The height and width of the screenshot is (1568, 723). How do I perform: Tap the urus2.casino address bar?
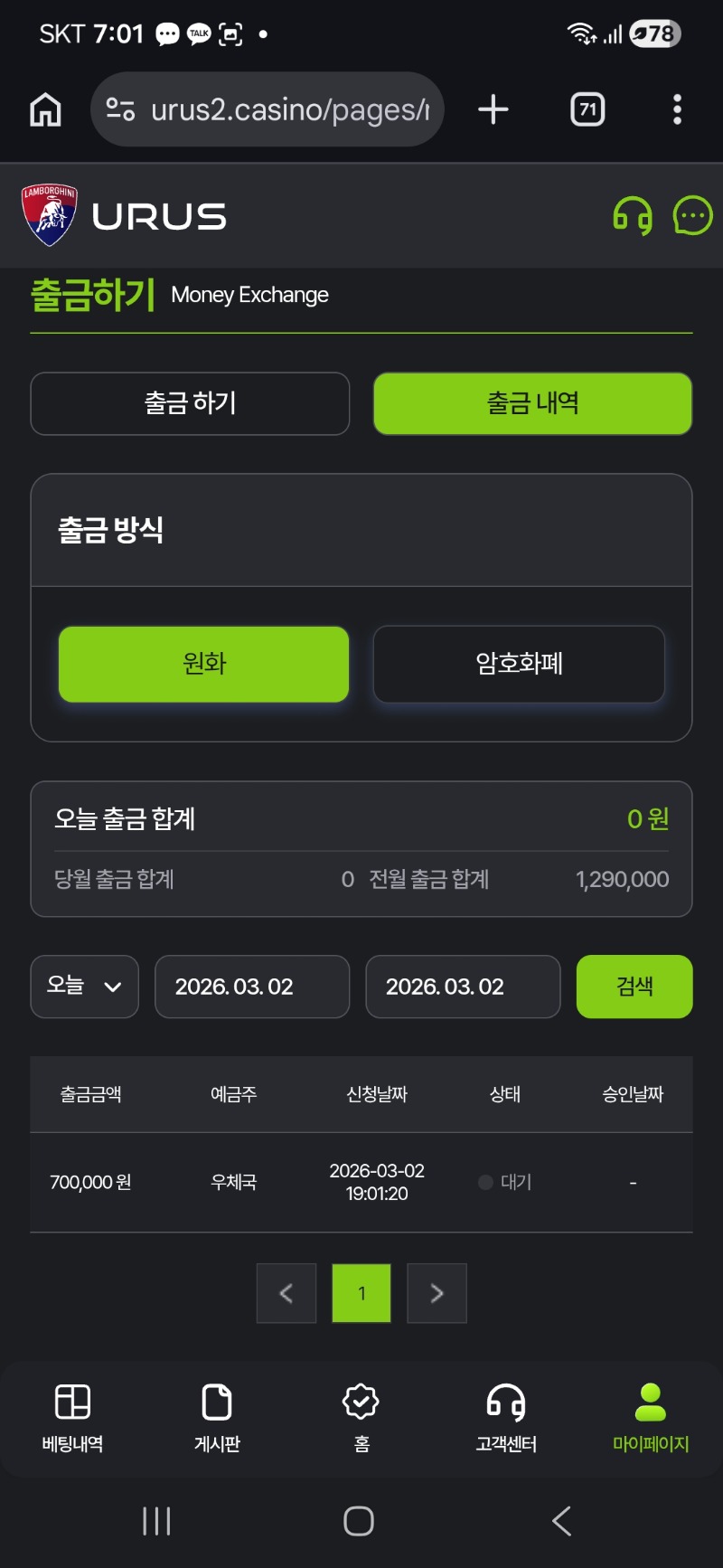(x=268, y=109)
